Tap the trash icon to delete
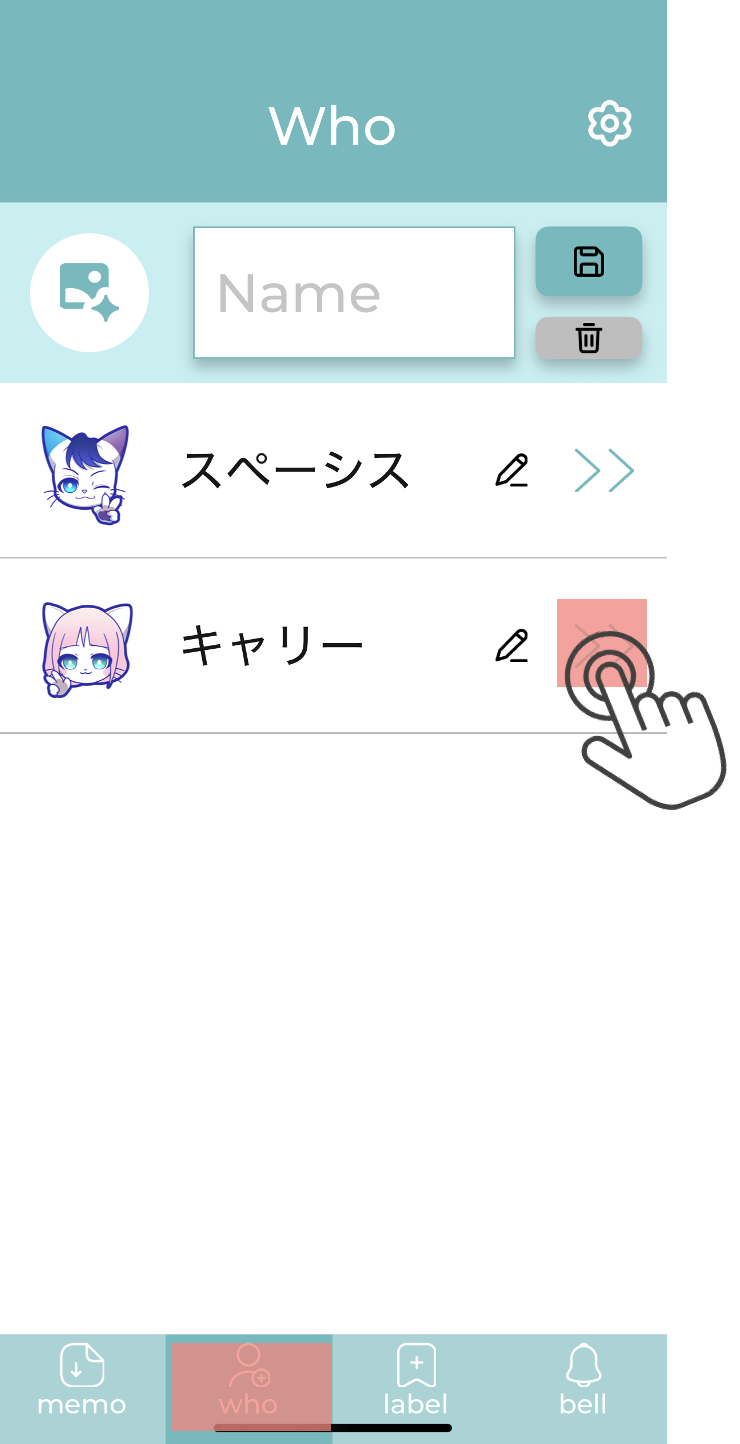This screenshot has height=1444, width=740. tap(588, 338)
